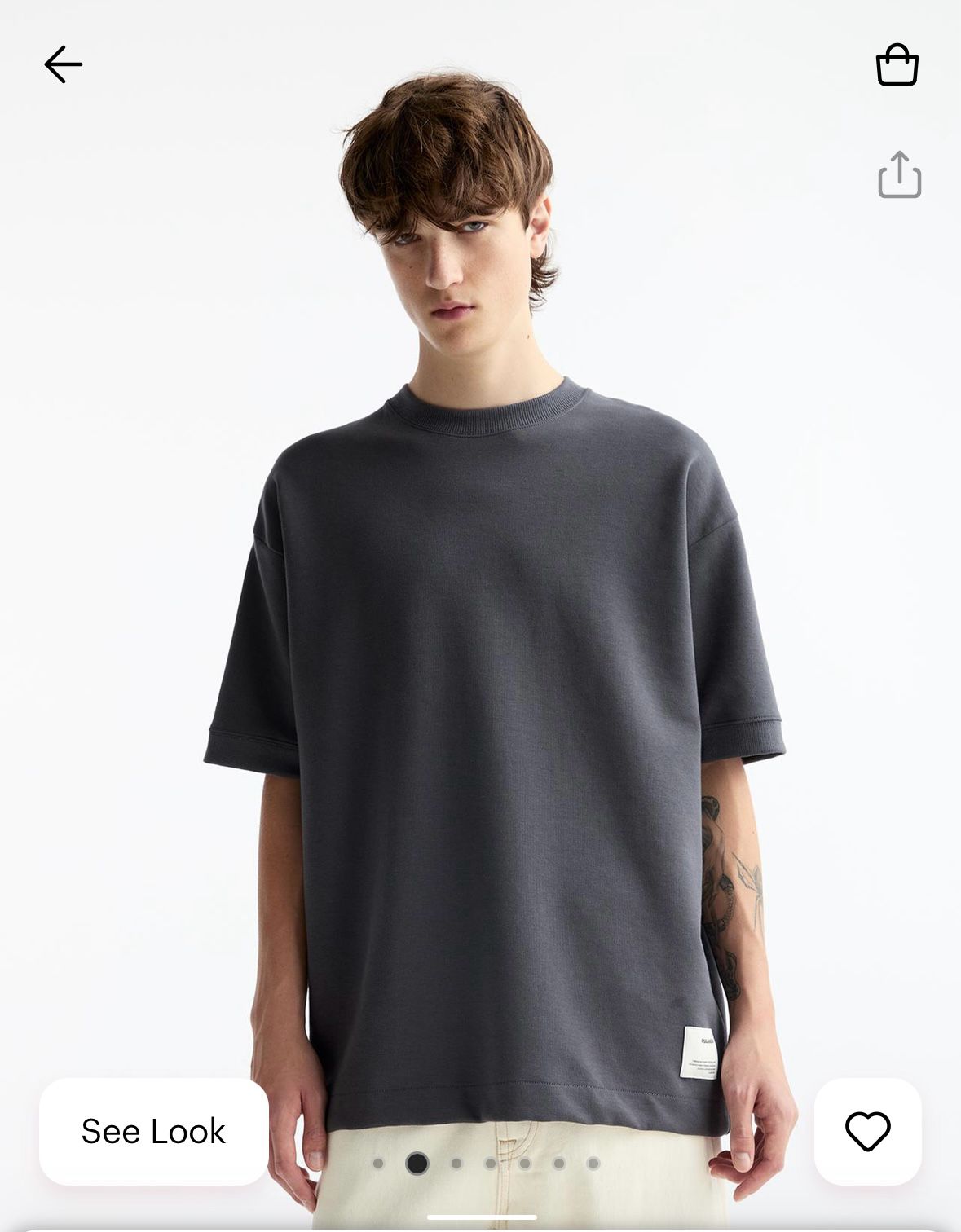Go back using the arrow icon
Image resolution: width=961 pixels, height=1232 pixels.
(x=63, y=64)
